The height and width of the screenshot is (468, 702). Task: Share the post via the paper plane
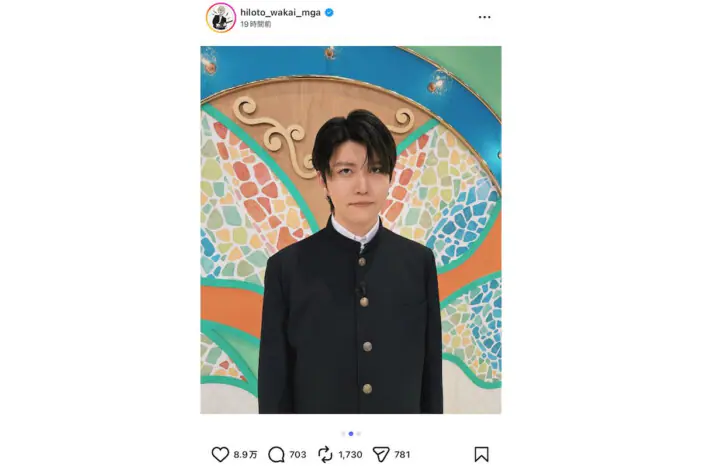click(x=380, y=454)
